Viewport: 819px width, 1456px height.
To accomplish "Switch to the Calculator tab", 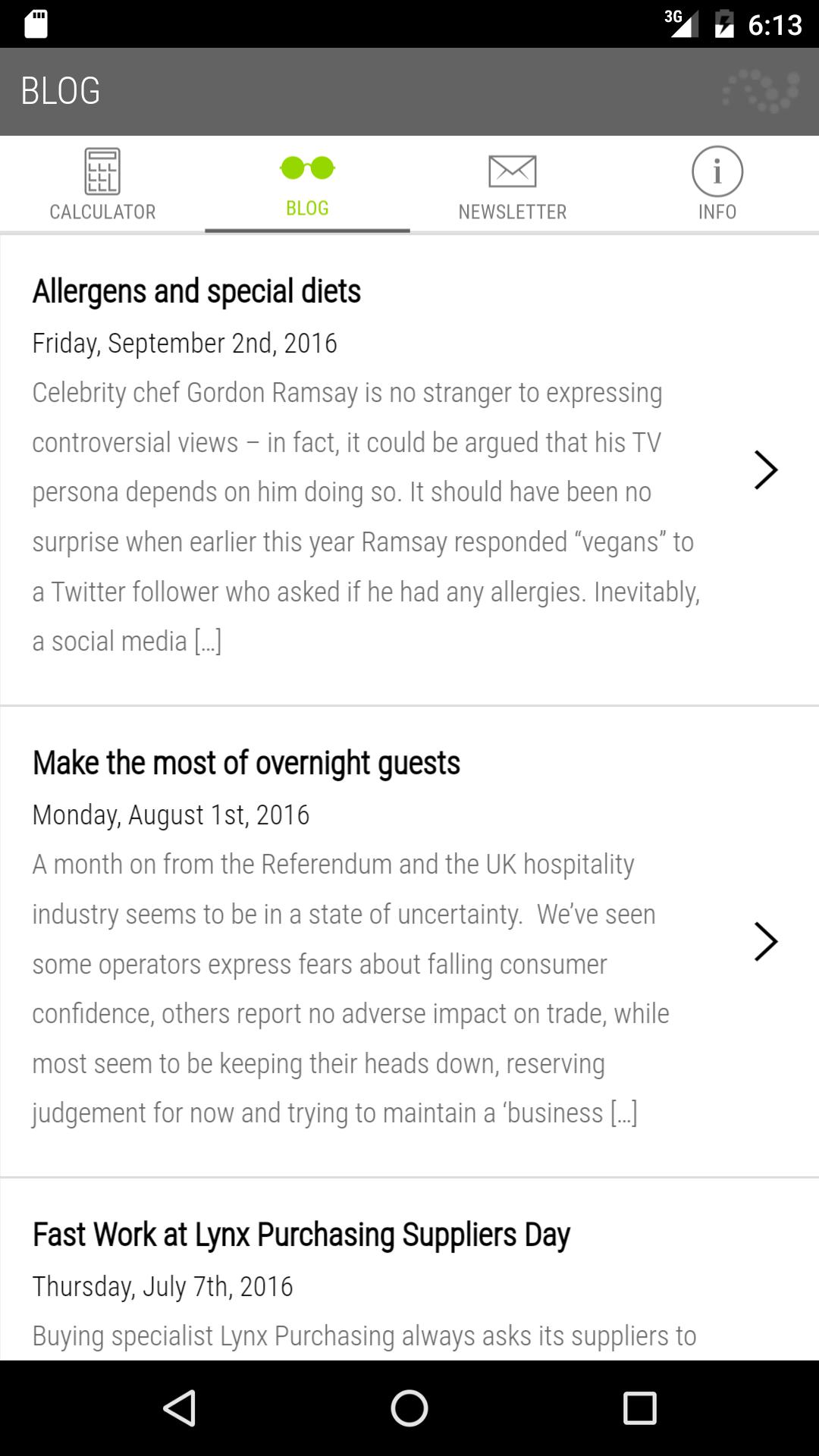I will pos(102,184).
